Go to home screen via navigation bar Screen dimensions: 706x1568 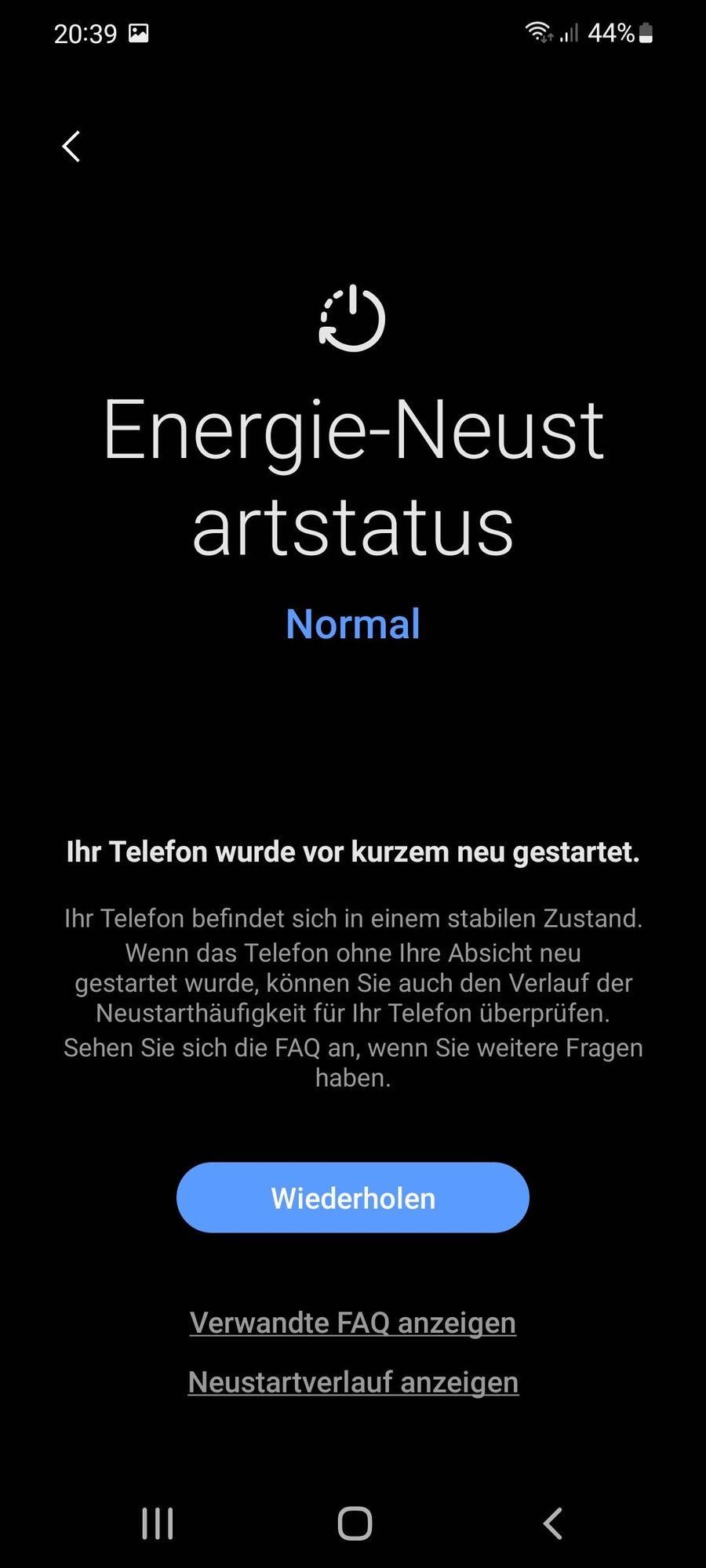click(x=355, y=1524)
